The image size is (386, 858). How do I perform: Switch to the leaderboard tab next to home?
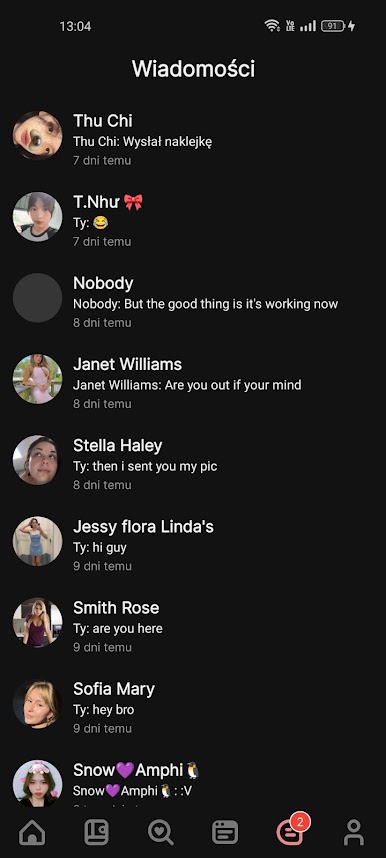coord(96,832)
